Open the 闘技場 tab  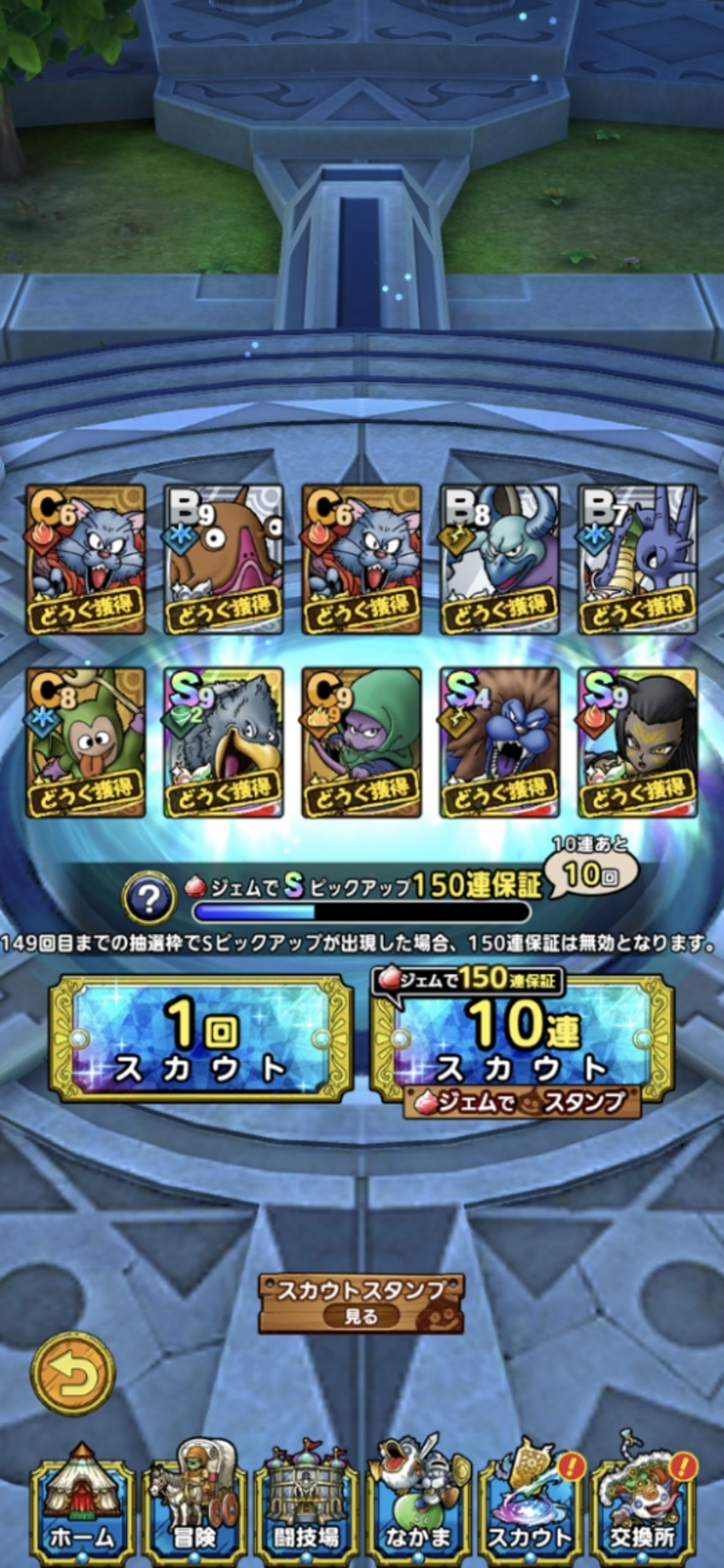point(306,1508)
